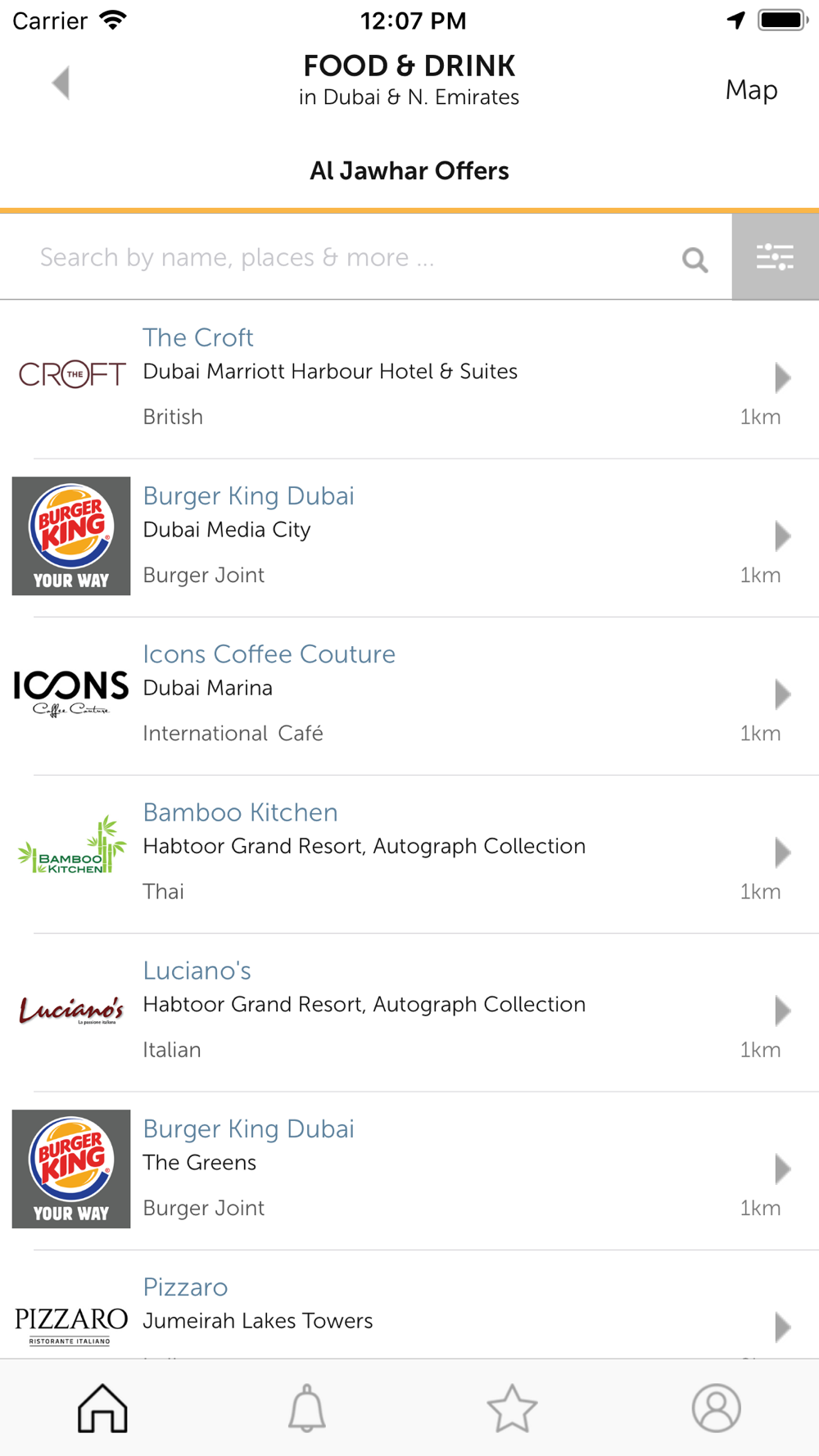Switch to the favorites star tab
This screenshot has width=819, height=1456.
click(512, 1408)
